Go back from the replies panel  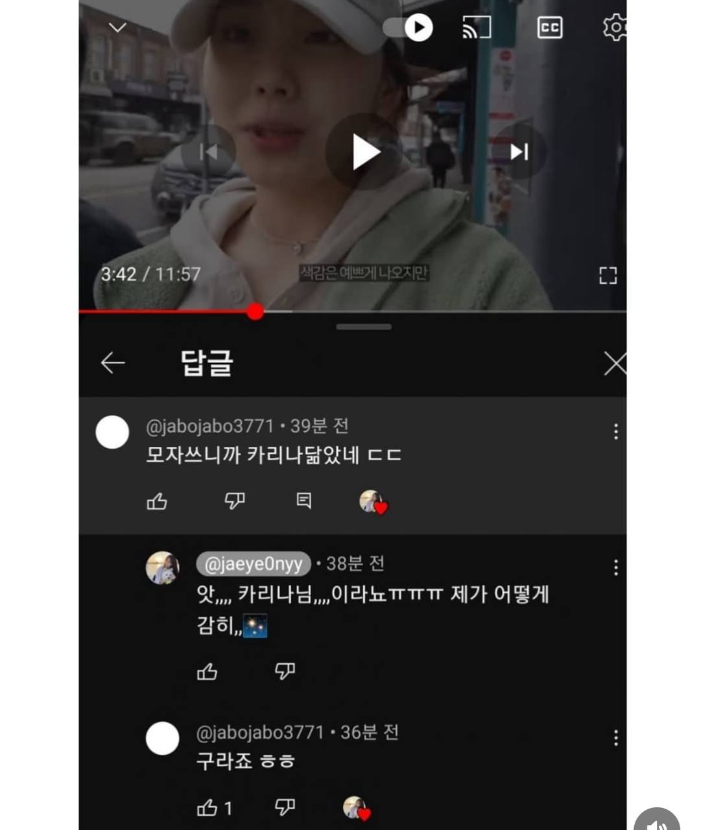click(113, 363)
